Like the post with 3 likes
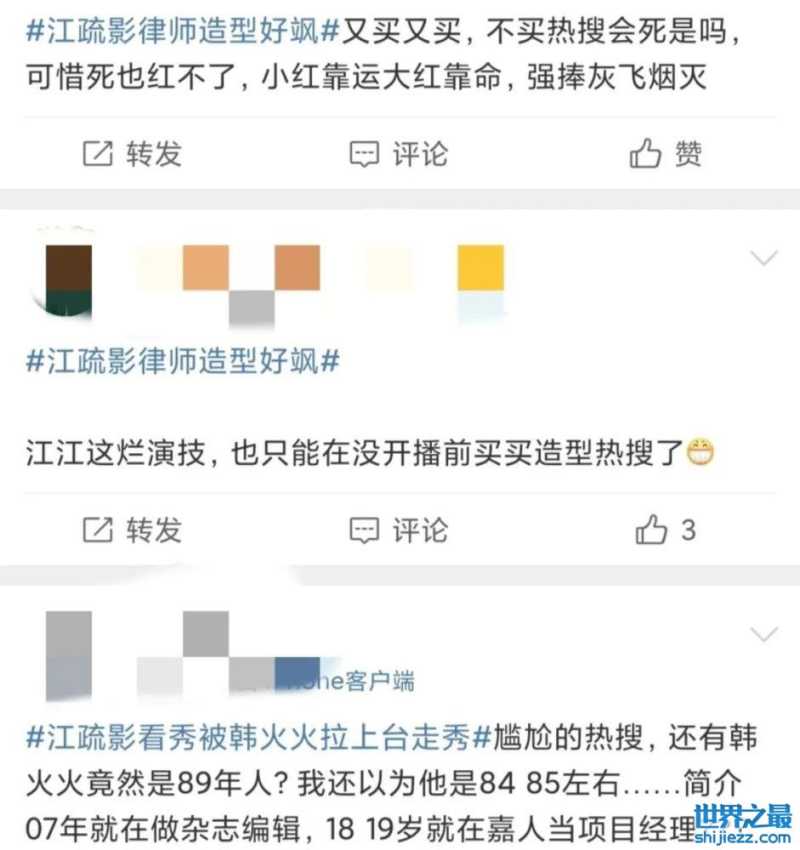This screenshot has height=850, width=800. [x=666, y=530]
